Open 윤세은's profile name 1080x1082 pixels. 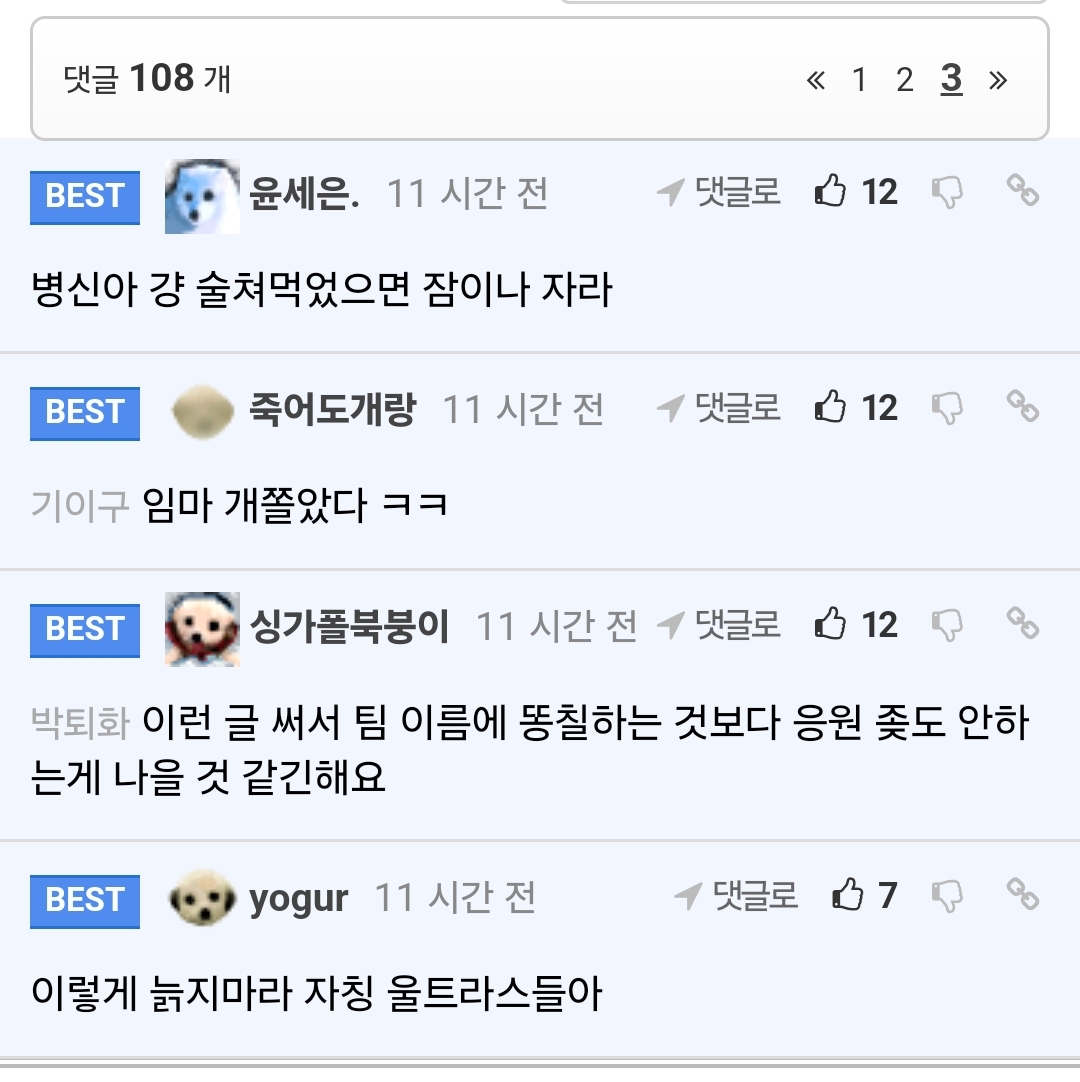[x=303, y=193]
